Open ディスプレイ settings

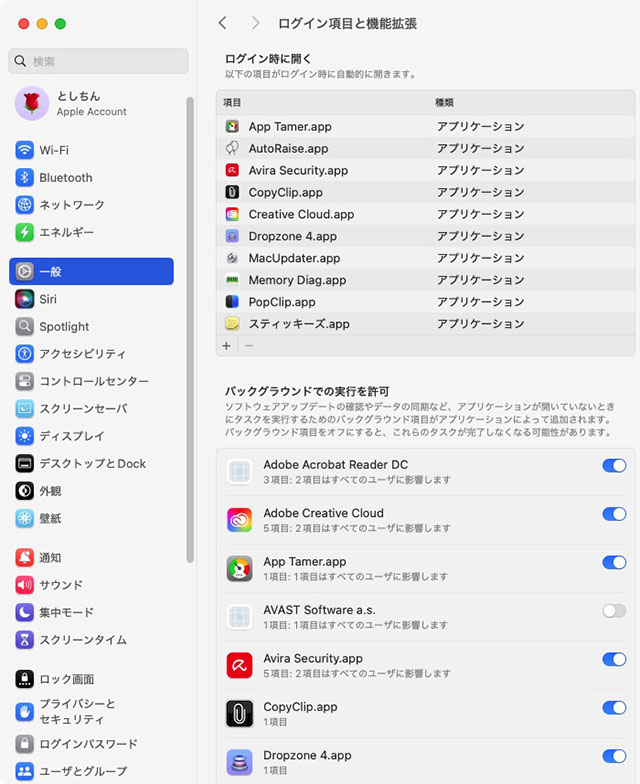71,436
